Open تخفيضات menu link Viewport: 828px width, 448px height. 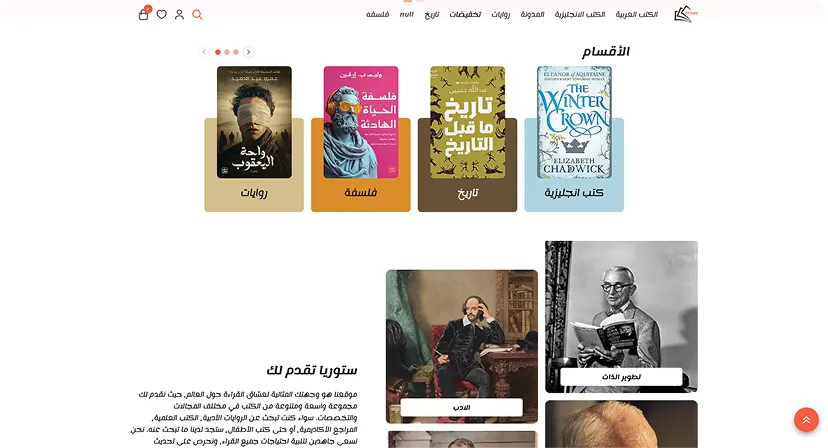coord(465,15)
